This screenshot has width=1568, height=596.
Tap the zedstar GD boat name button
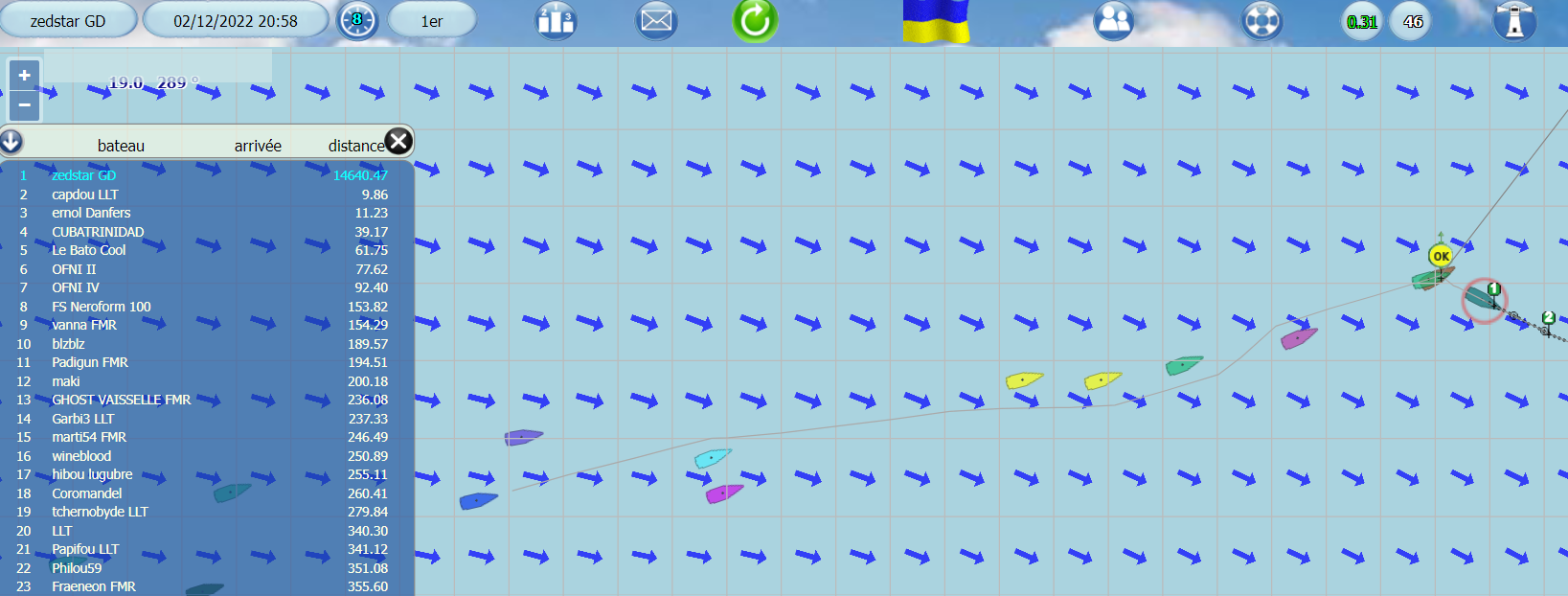(68, 20)
